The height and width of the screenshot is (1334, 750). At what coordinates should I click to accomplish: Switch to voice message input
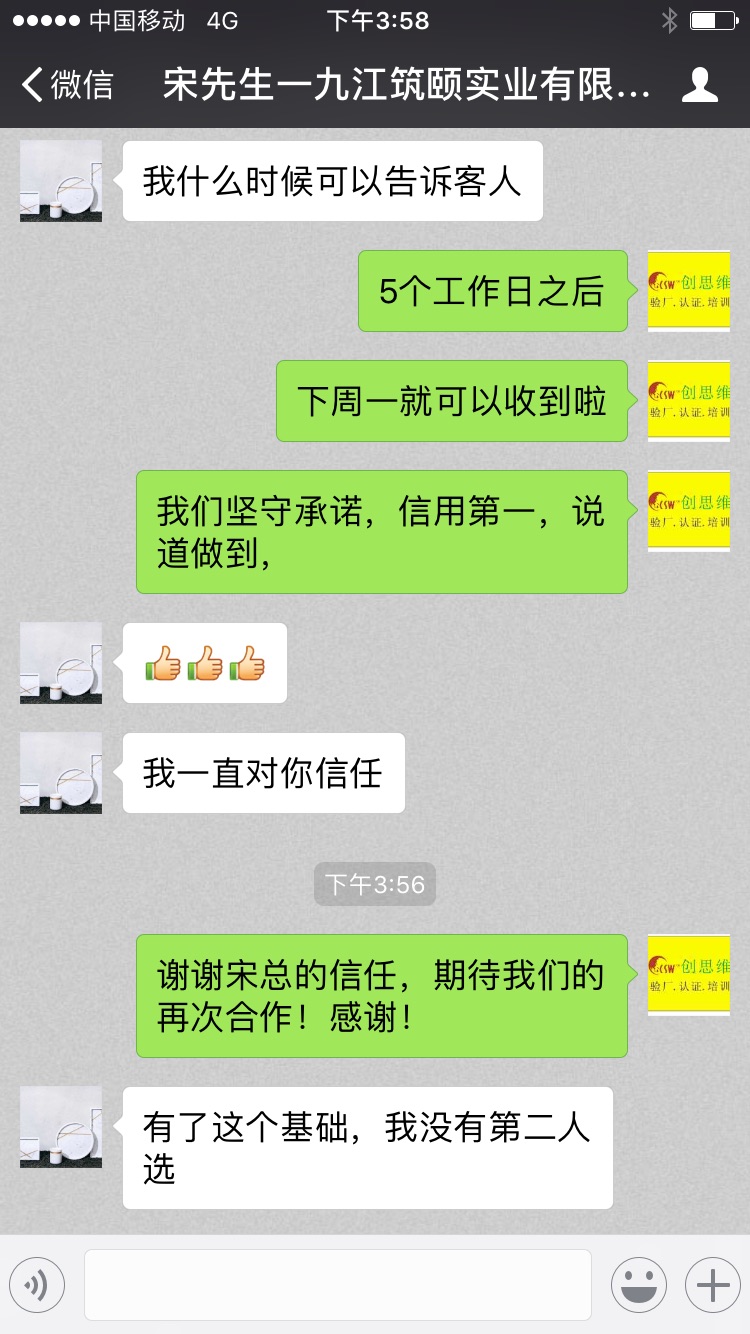[x=37, y=1284]
